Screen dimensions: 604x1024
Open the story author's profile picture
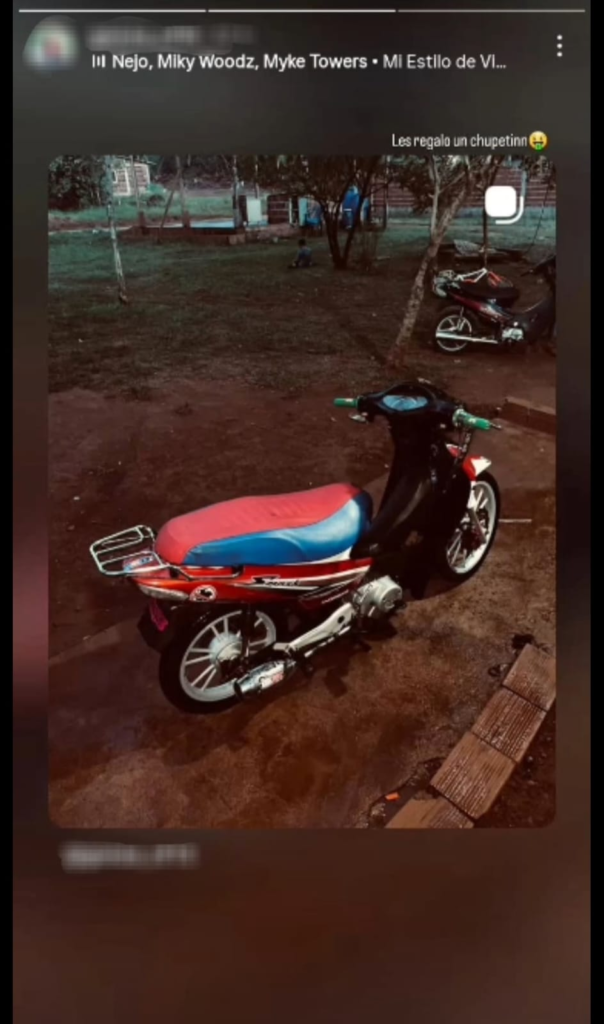(x=51, y=45)
